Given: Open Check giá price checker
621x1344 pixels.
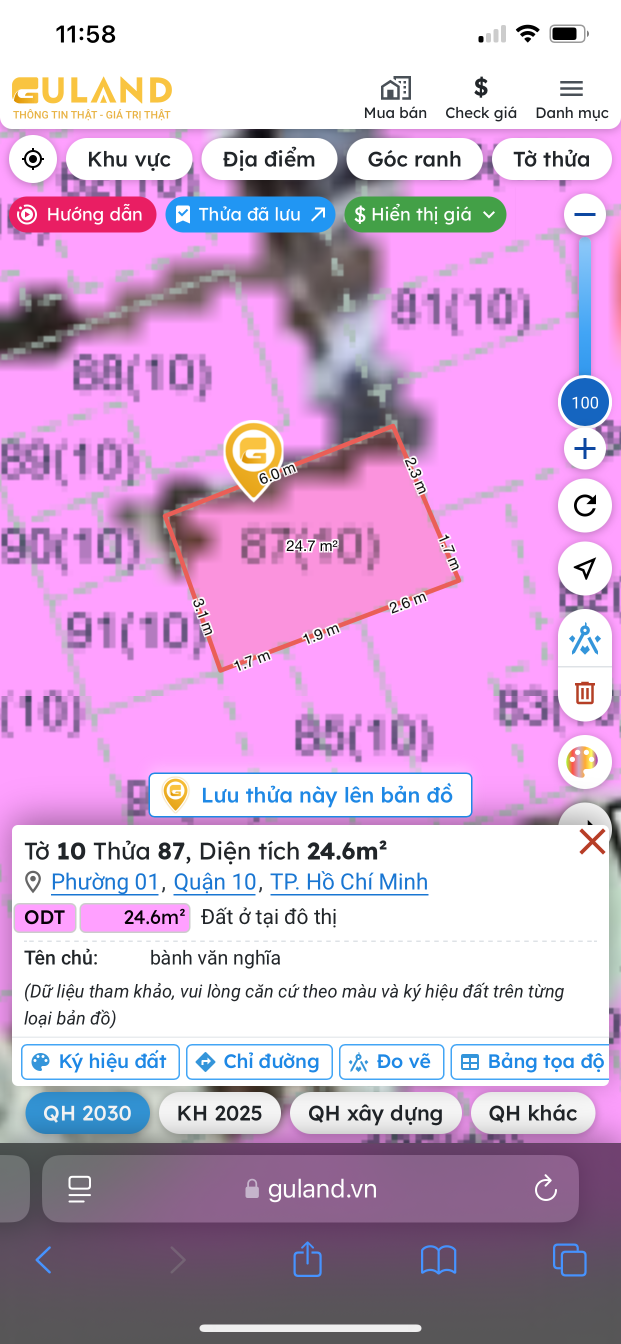Looking at the screenshot, I should coord(481,98).
